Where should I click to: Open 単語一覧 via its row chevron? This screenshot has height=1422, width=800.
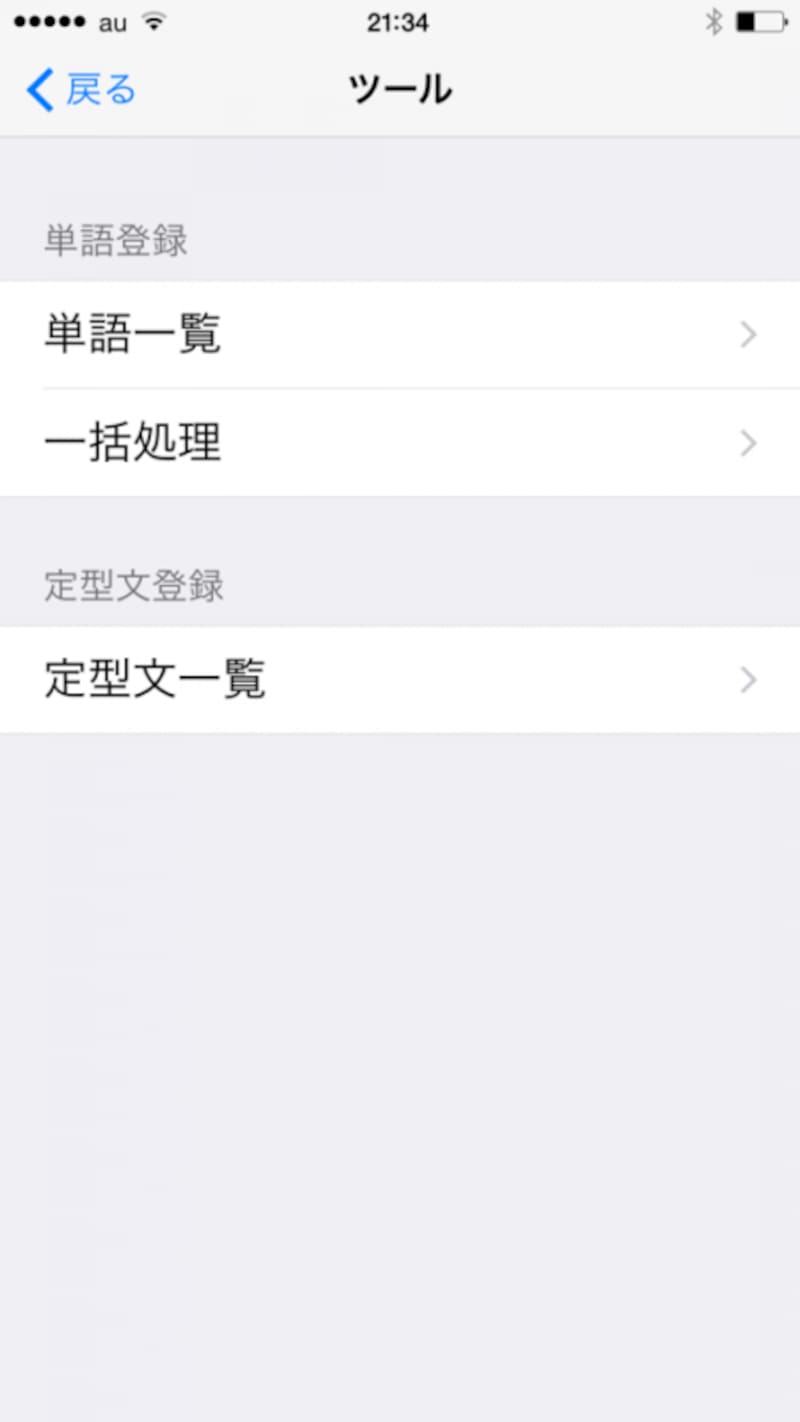tap(748, 334)
